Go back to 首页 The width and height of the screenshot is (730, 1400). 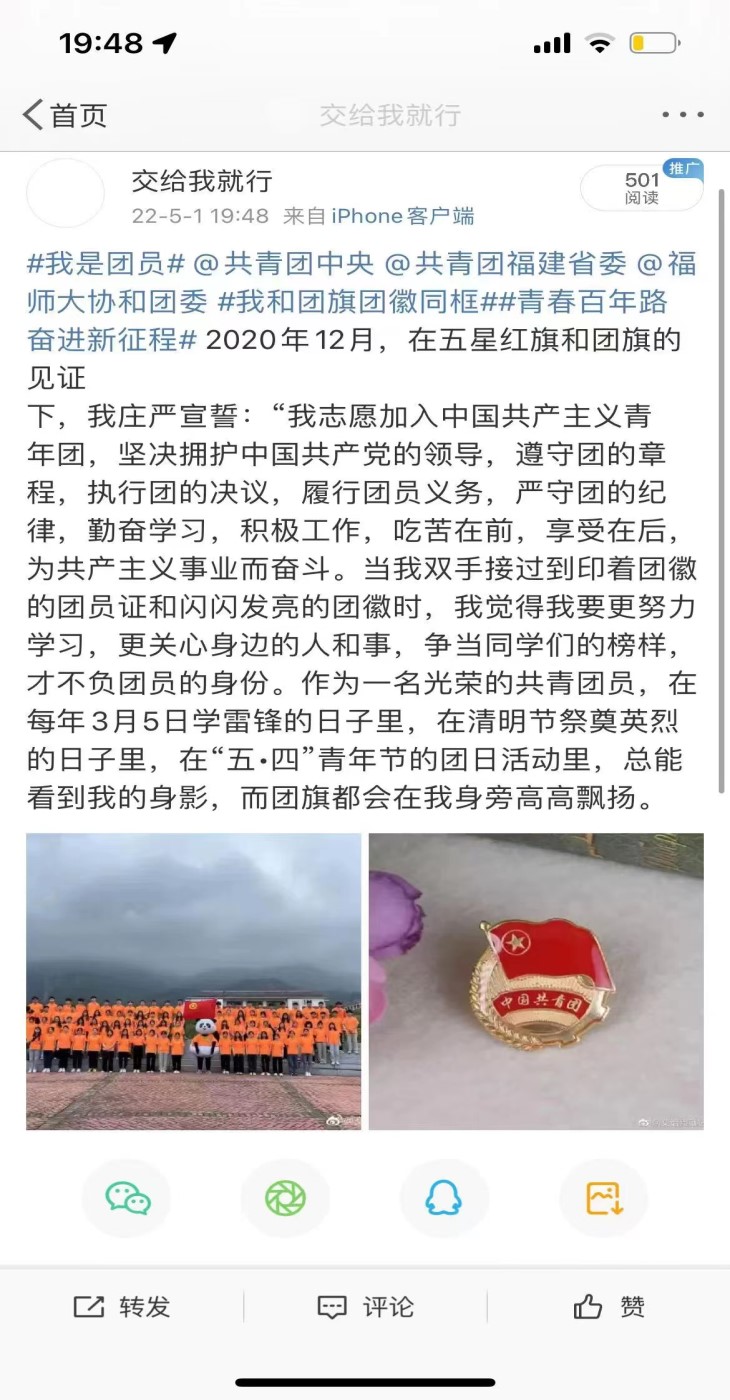[64, 115]
